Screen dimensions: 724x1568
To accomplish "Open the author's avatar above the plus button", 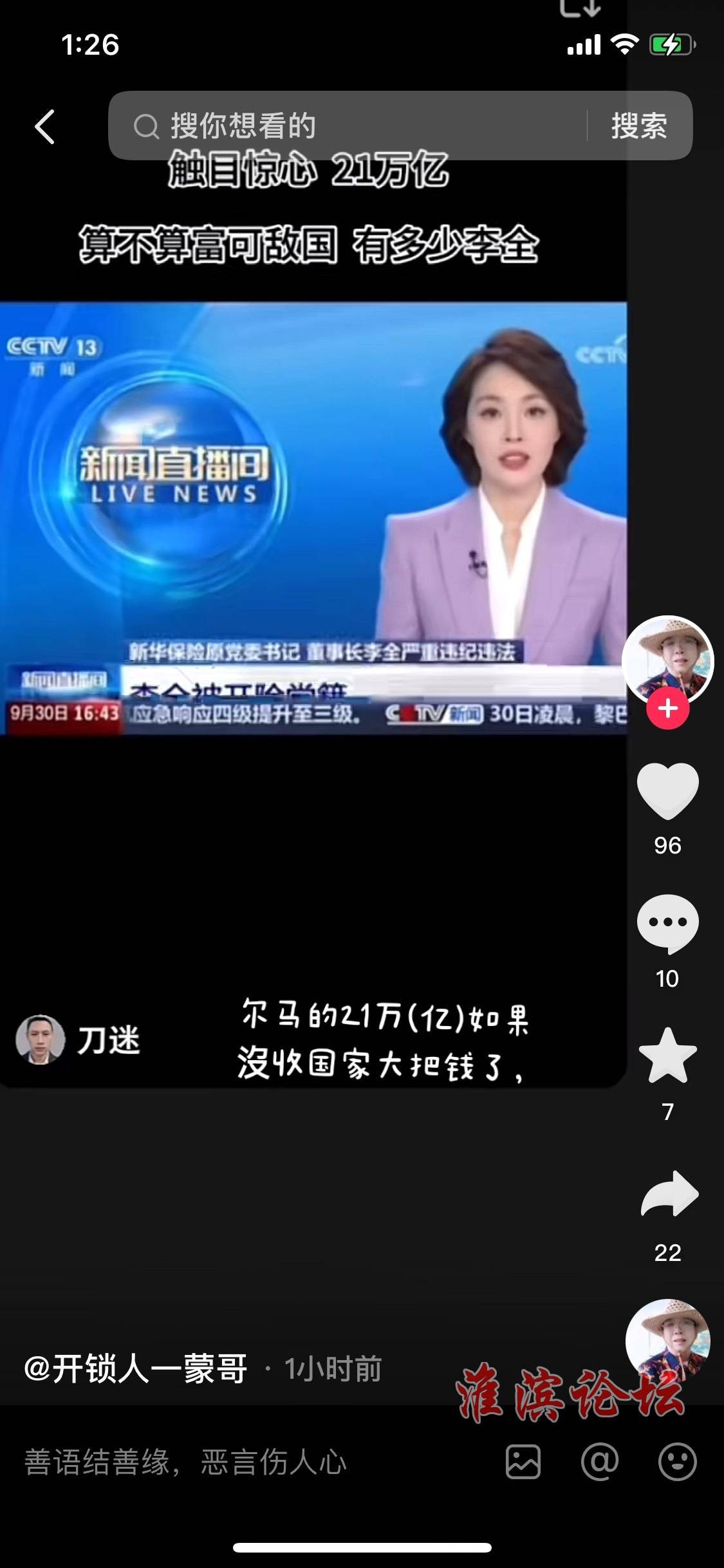I will coord(668,660).
